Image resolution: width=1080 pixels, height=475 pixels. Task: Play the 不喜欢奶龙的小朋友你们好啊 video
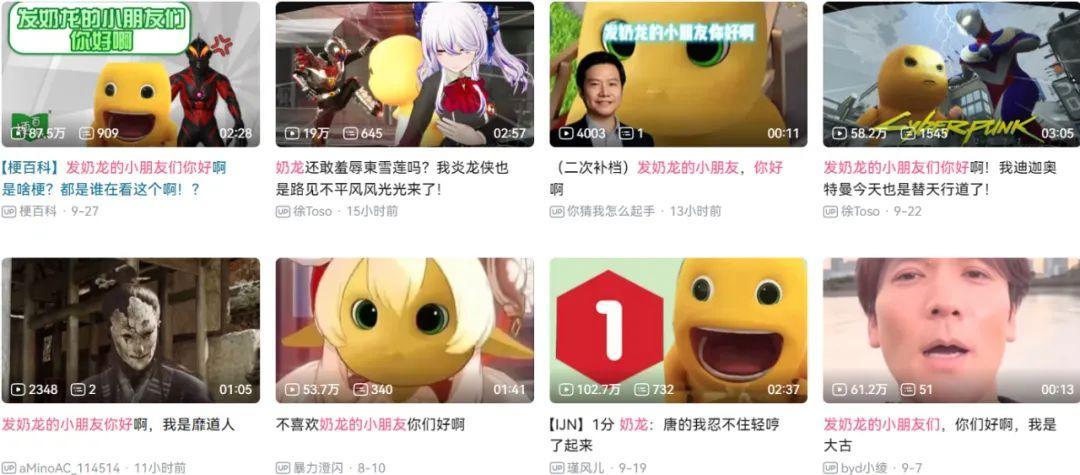[403, 330]
